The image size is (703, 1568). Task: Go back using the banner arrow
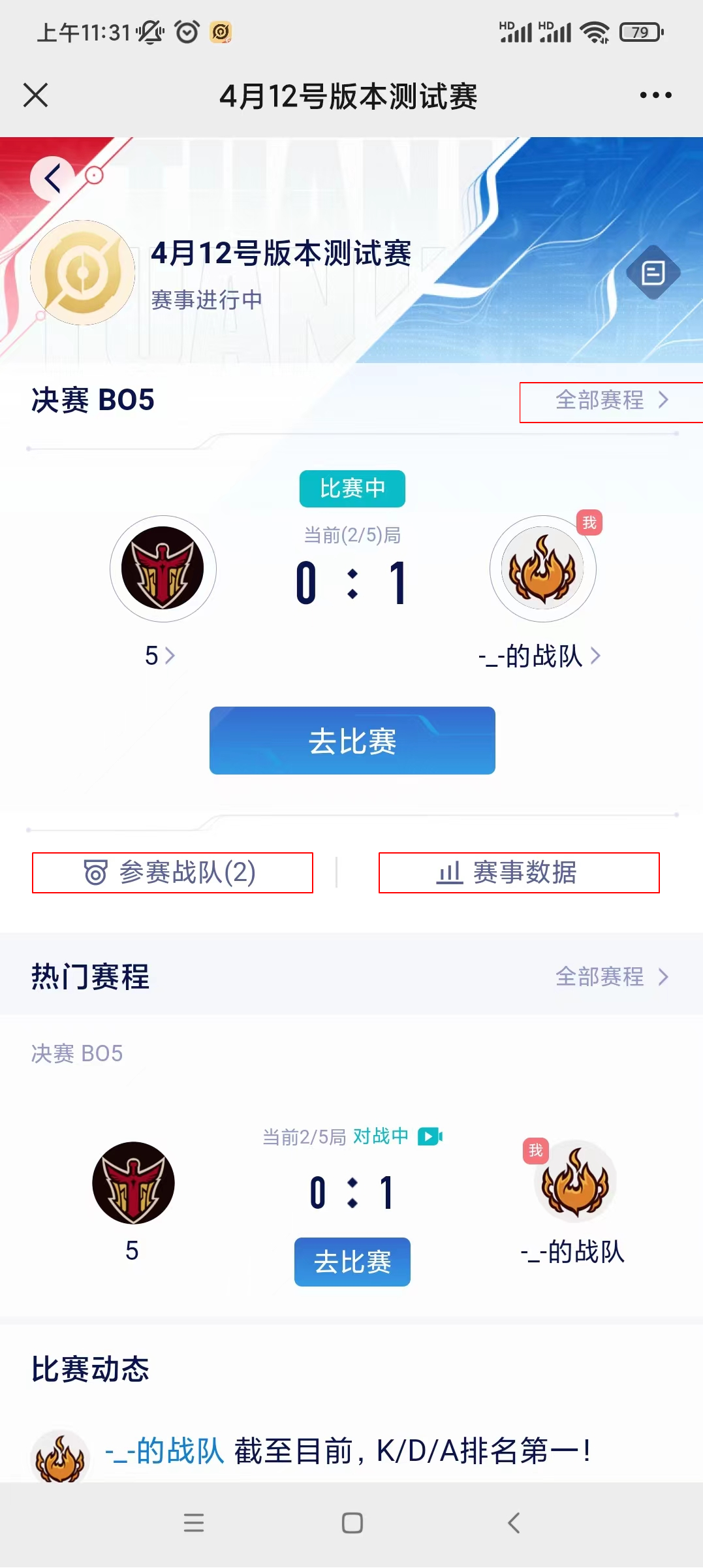(x=53, y=178)
